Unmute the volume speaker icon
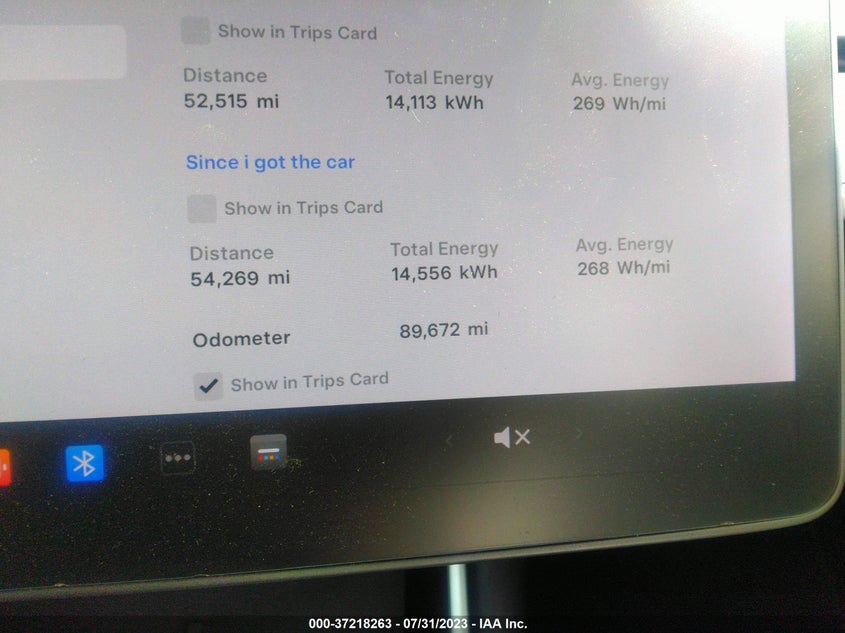 (x=512, y=437)
